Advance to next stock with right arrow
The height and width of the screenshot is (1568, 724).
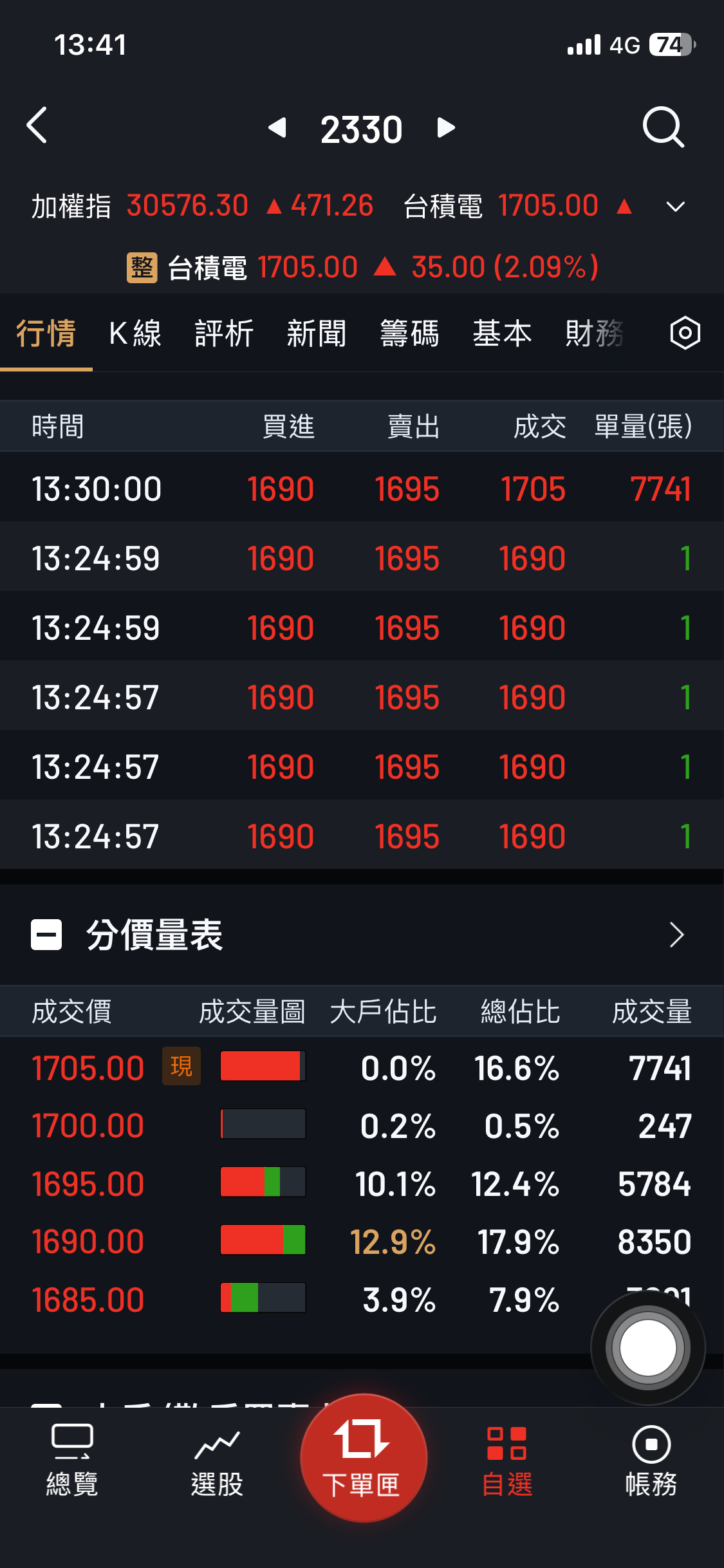tap(445, 127)
